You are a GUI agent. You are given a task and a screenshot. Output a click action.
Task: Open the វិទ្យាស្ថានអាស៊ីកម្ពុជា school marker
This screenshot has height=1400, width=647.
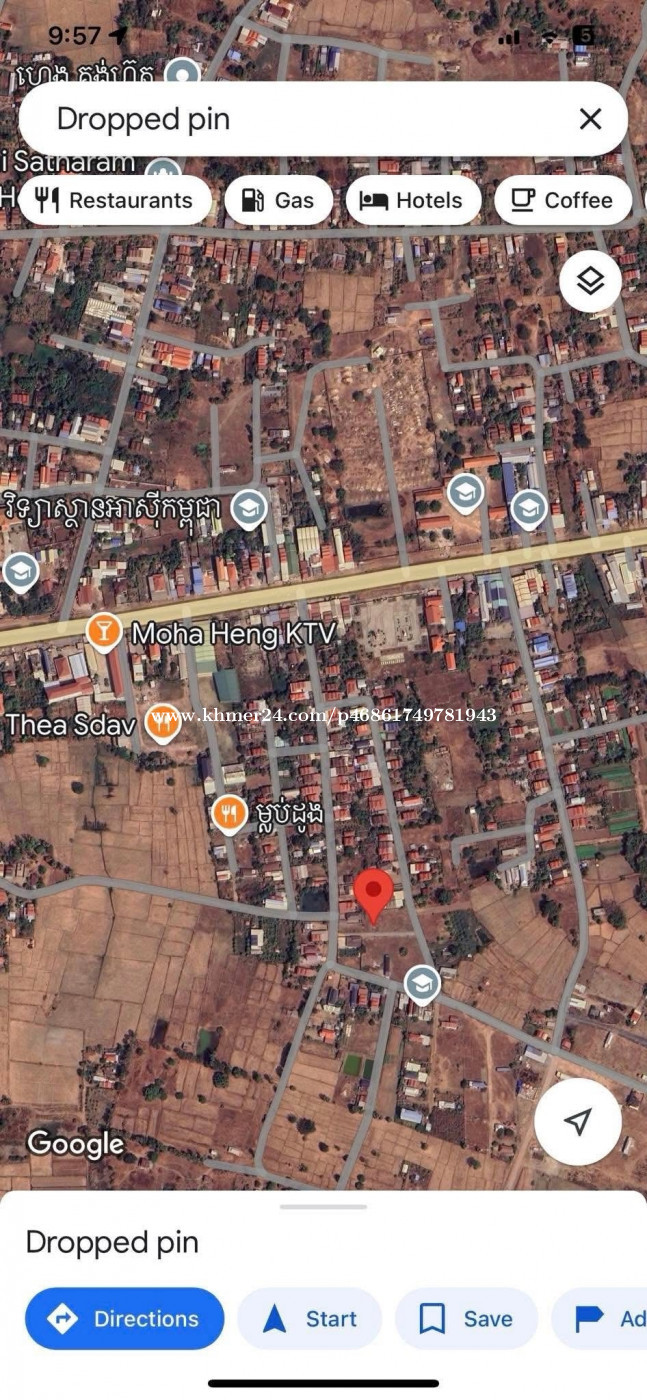249,508
